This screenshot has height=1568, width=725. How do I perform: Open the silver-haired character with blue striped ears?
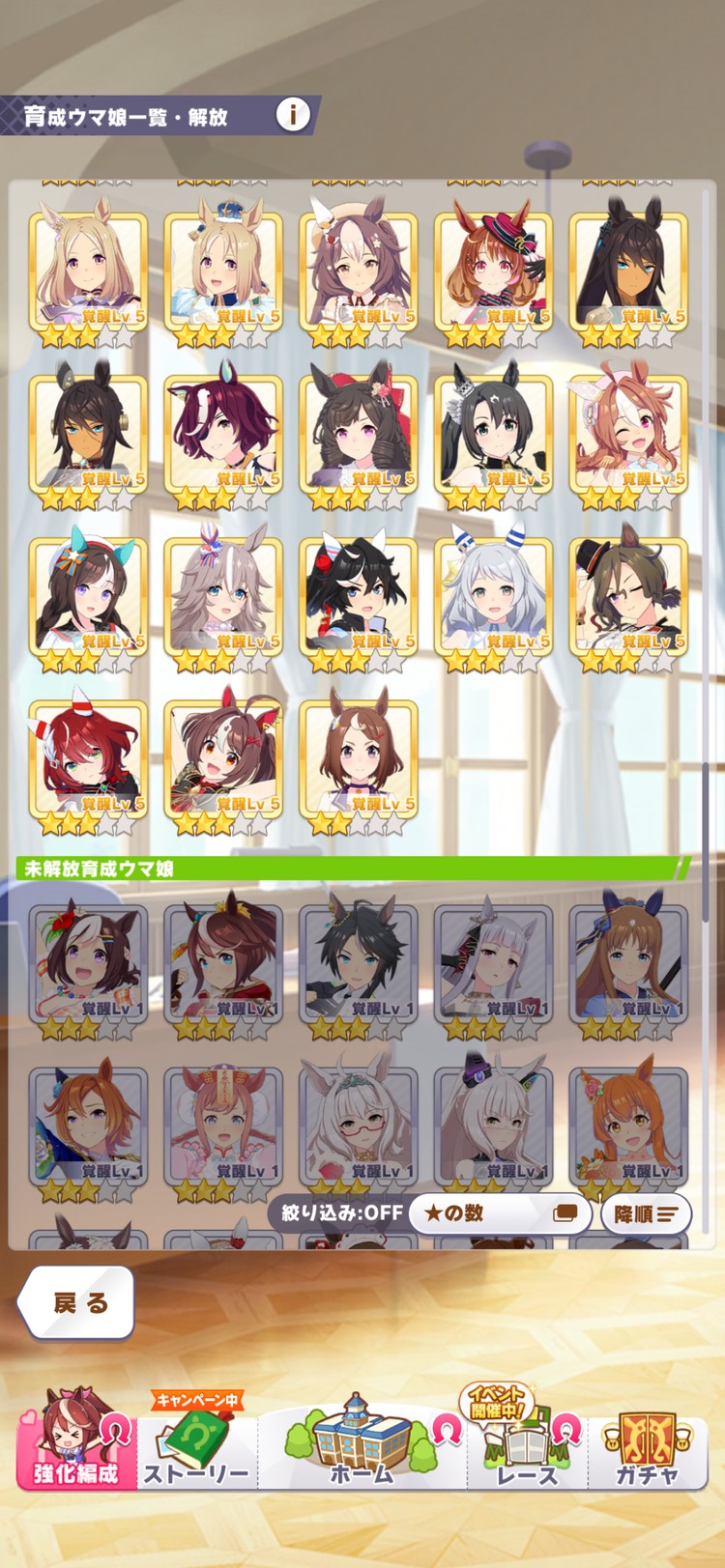coord(493,596)
